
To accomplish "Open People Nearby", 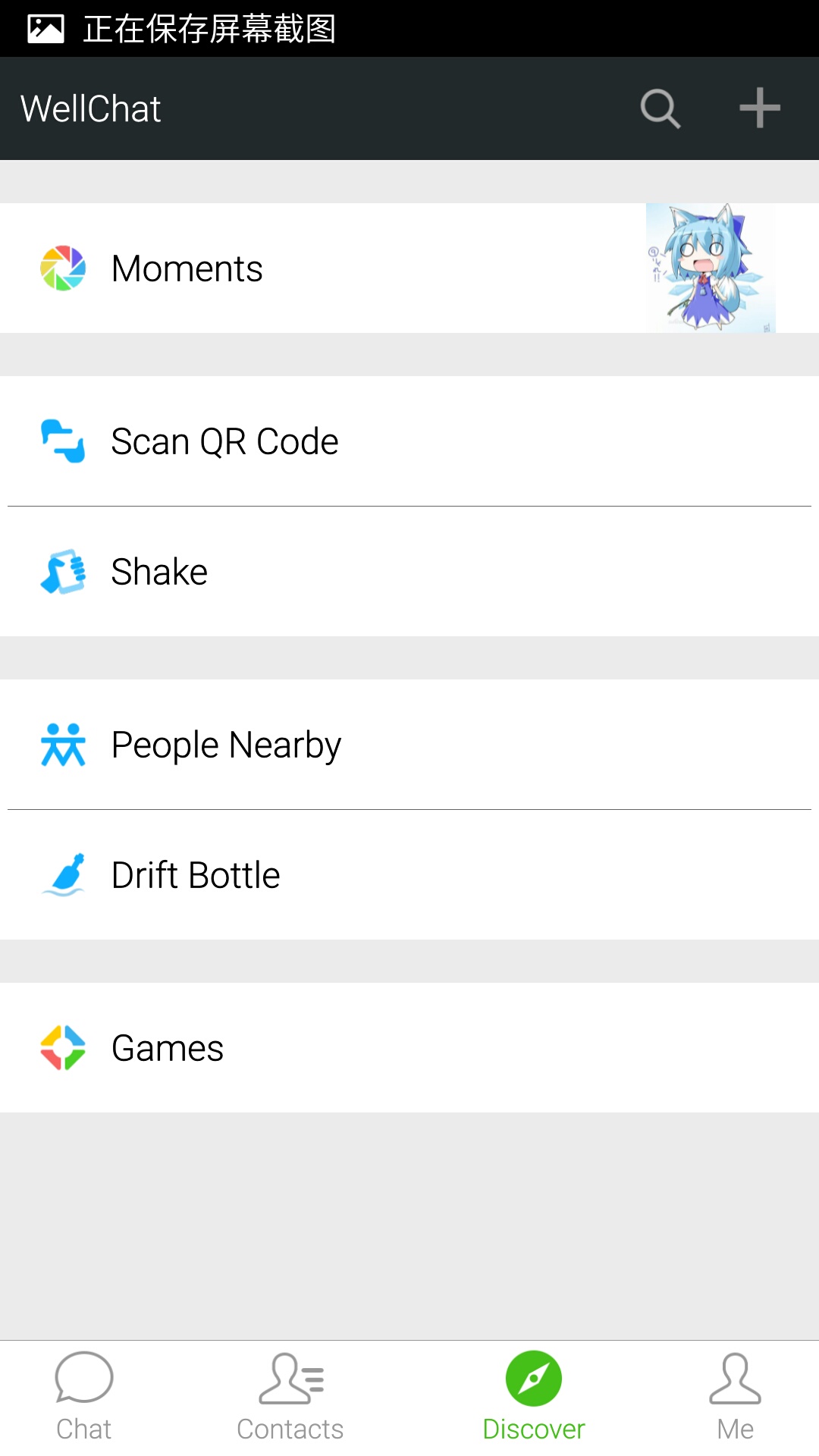I will point(409,745).
